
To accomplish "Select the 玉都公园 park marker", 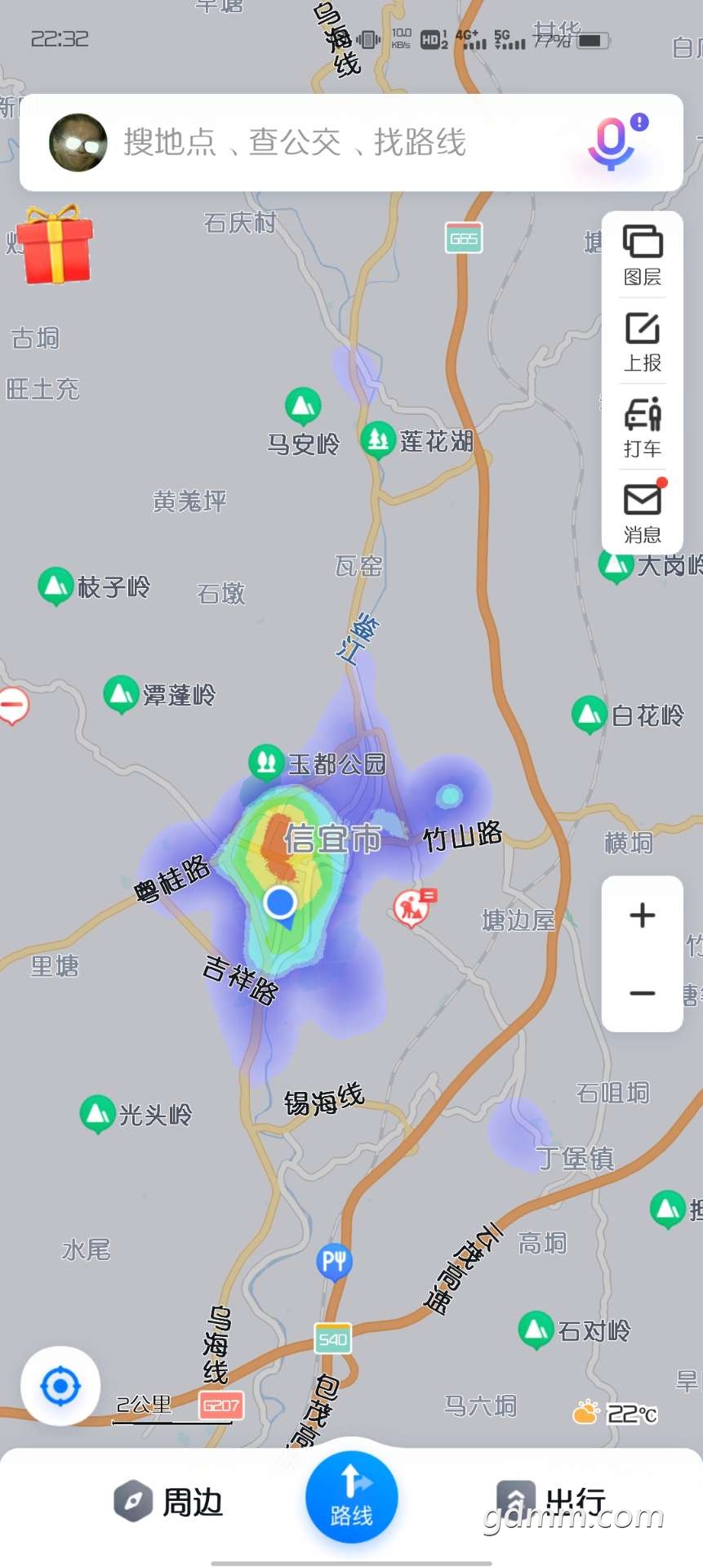I will tap(266, 762).
